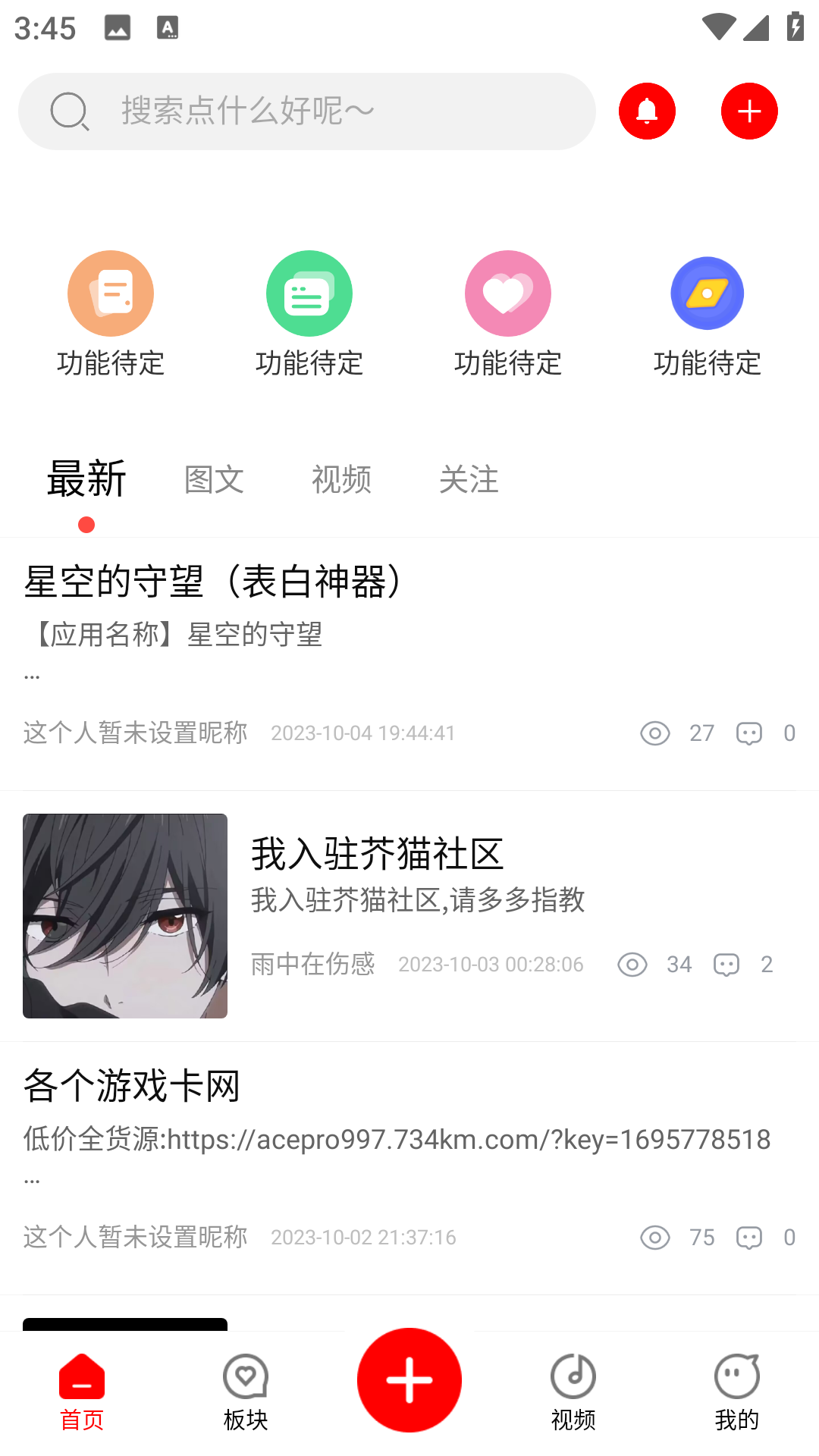
Task: Open the notifications bell
Action: 647,111
